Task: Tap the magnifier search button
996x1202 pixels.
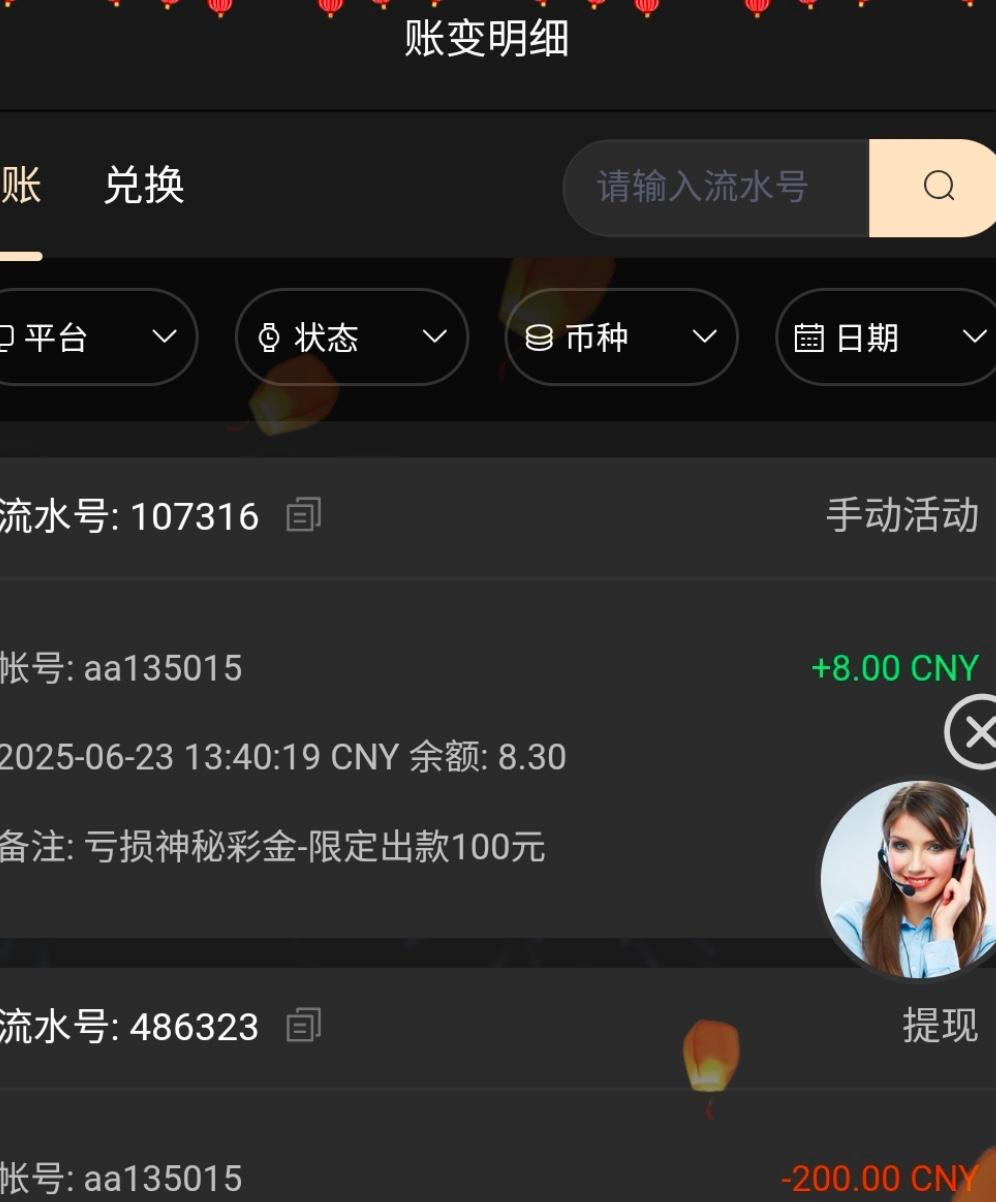Action: (x=937, y=188)
